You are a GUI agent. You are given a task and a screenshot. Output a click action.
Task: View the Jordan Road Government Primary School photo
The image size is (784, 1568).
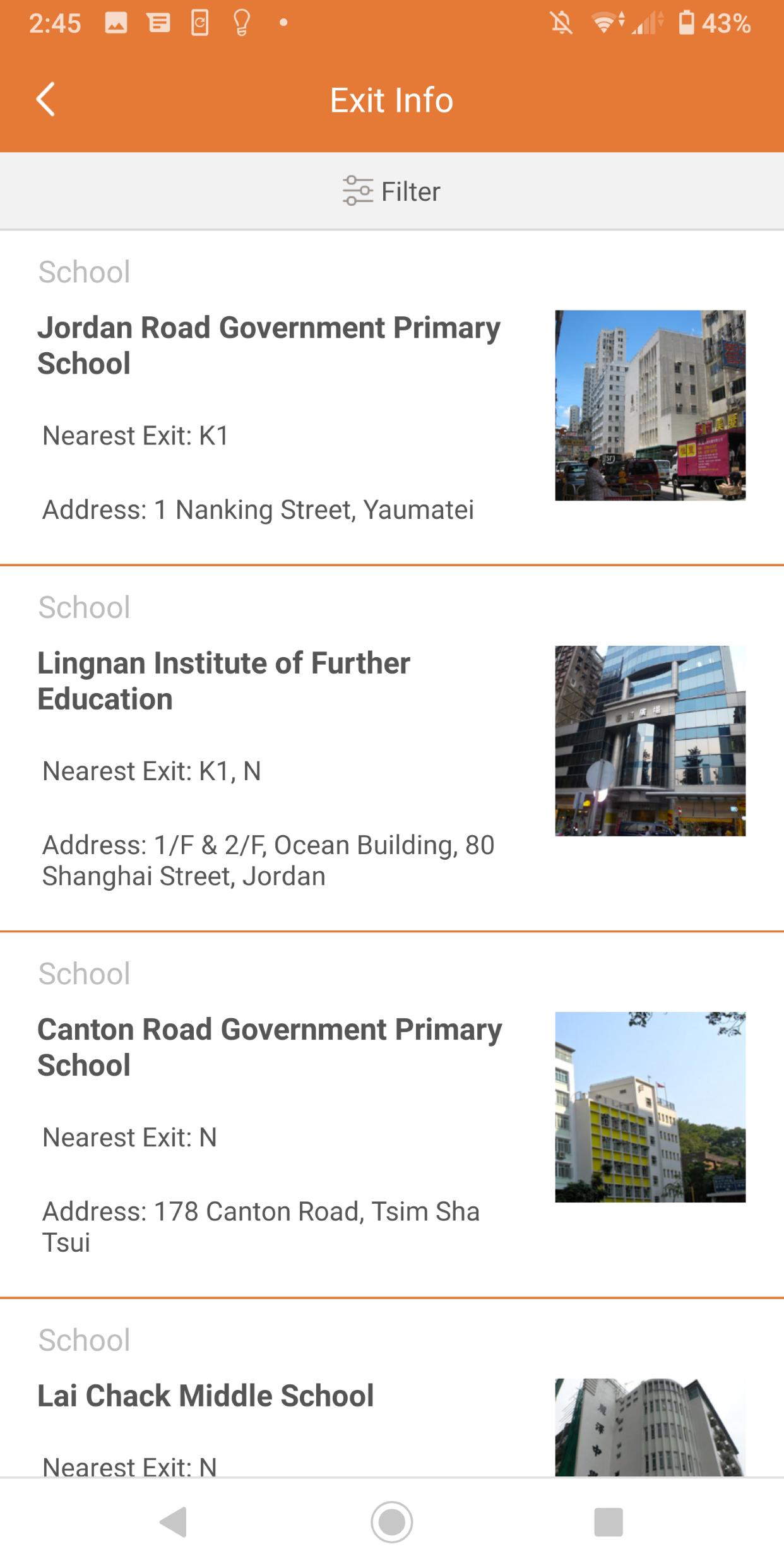(650, 405)
